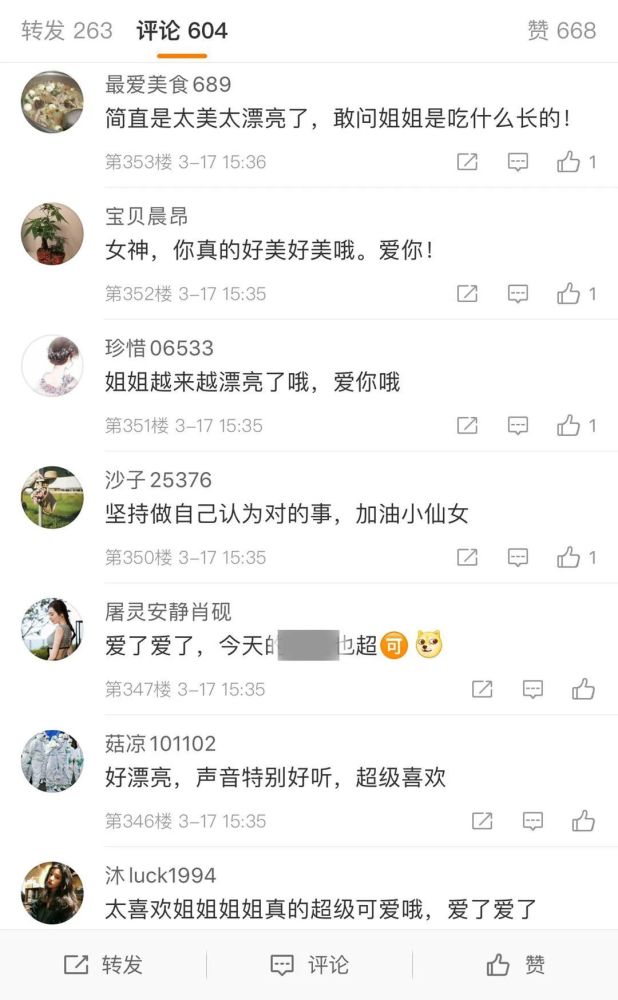The height and width of the screenshot is (1000, 618).
Task: Open the username 珍惜06533
Action: [x=159, y=348]
